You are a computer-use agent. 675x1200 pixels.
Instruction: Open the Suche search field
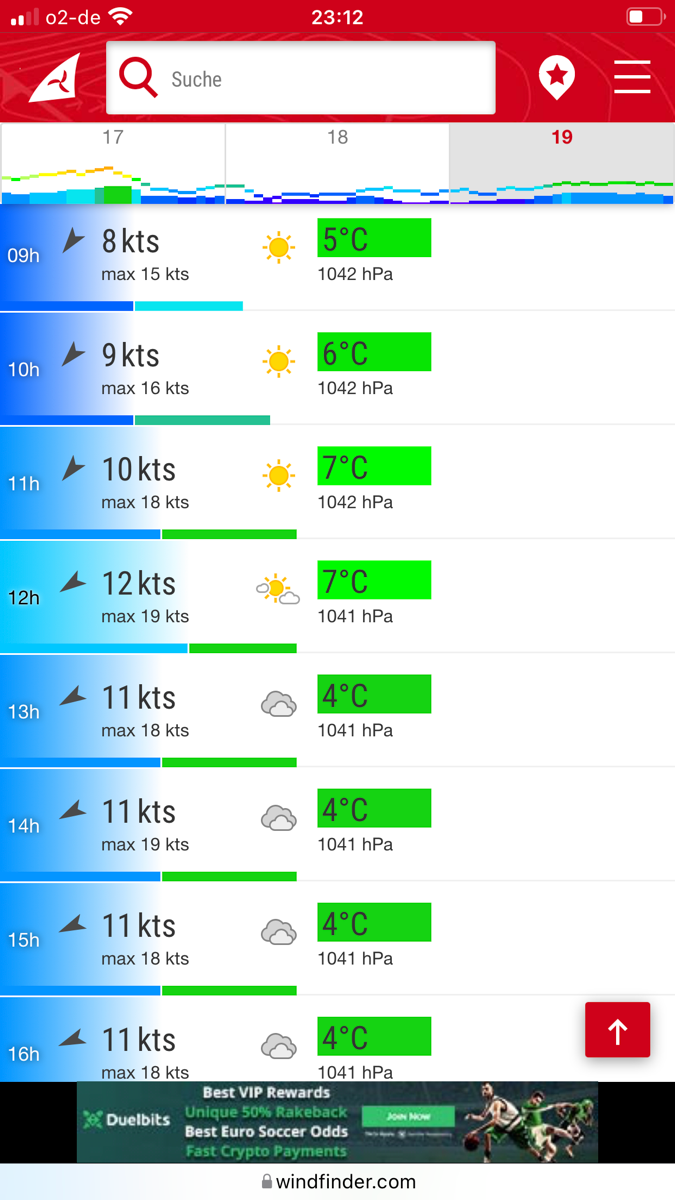click(x=301, y=78)
